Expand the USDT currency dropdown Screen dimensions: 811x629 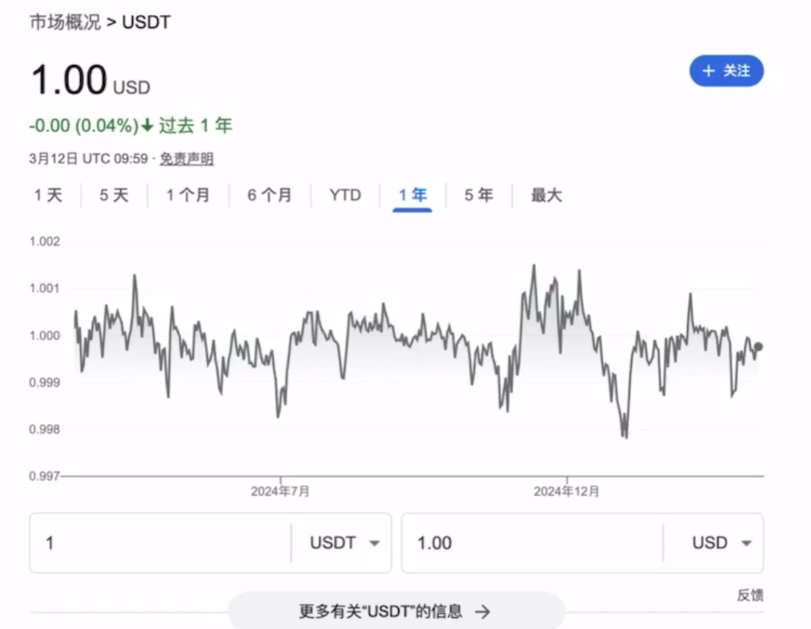coord(345,543)
